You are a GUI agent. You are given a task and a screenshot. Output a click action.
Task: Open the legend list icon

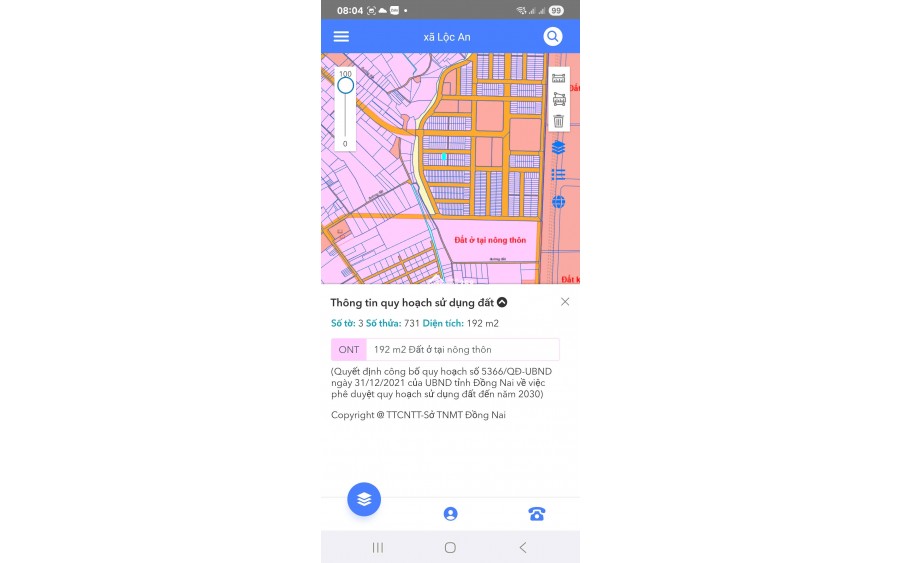pos(558,174)
